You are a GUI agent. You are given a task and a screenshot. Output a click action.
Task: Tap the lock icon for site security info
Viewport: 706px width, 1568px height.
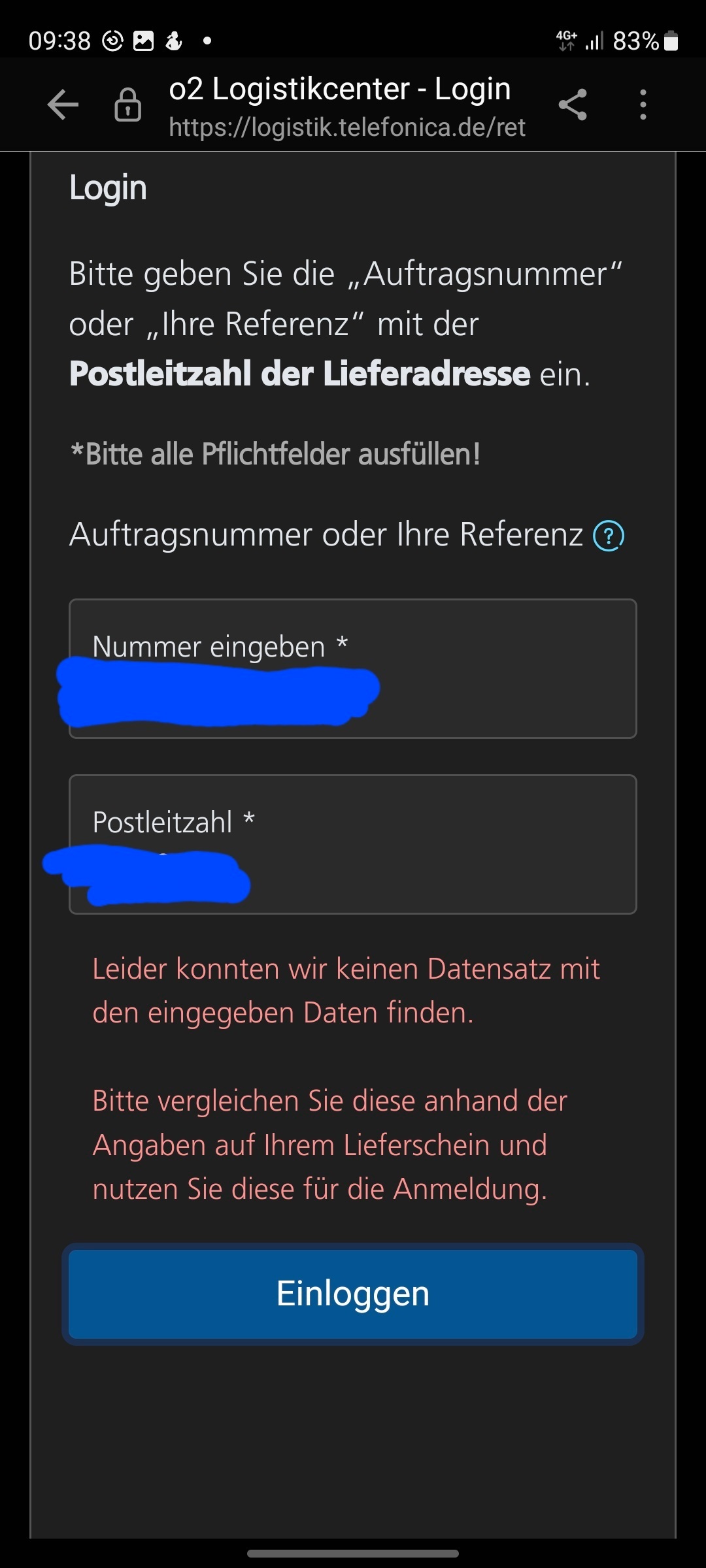coord(127,105)
